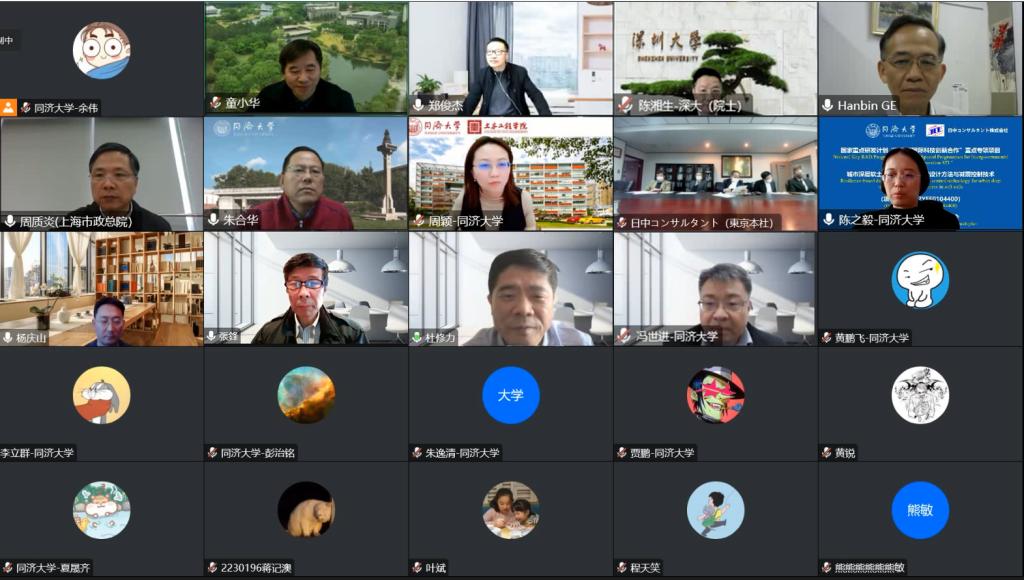Open 郑俊杰's video tile
Image resolution: width=1024 pixels, height=580 pixels.
tap(510, 58)
